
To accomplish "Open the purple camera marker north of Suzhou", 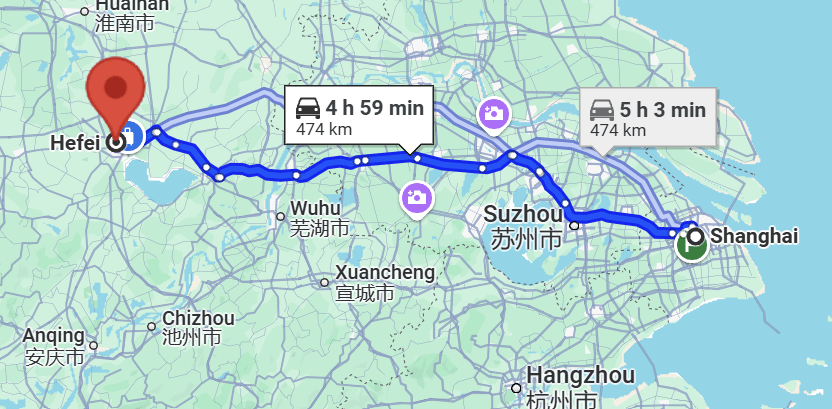I will tap(493, 114).
